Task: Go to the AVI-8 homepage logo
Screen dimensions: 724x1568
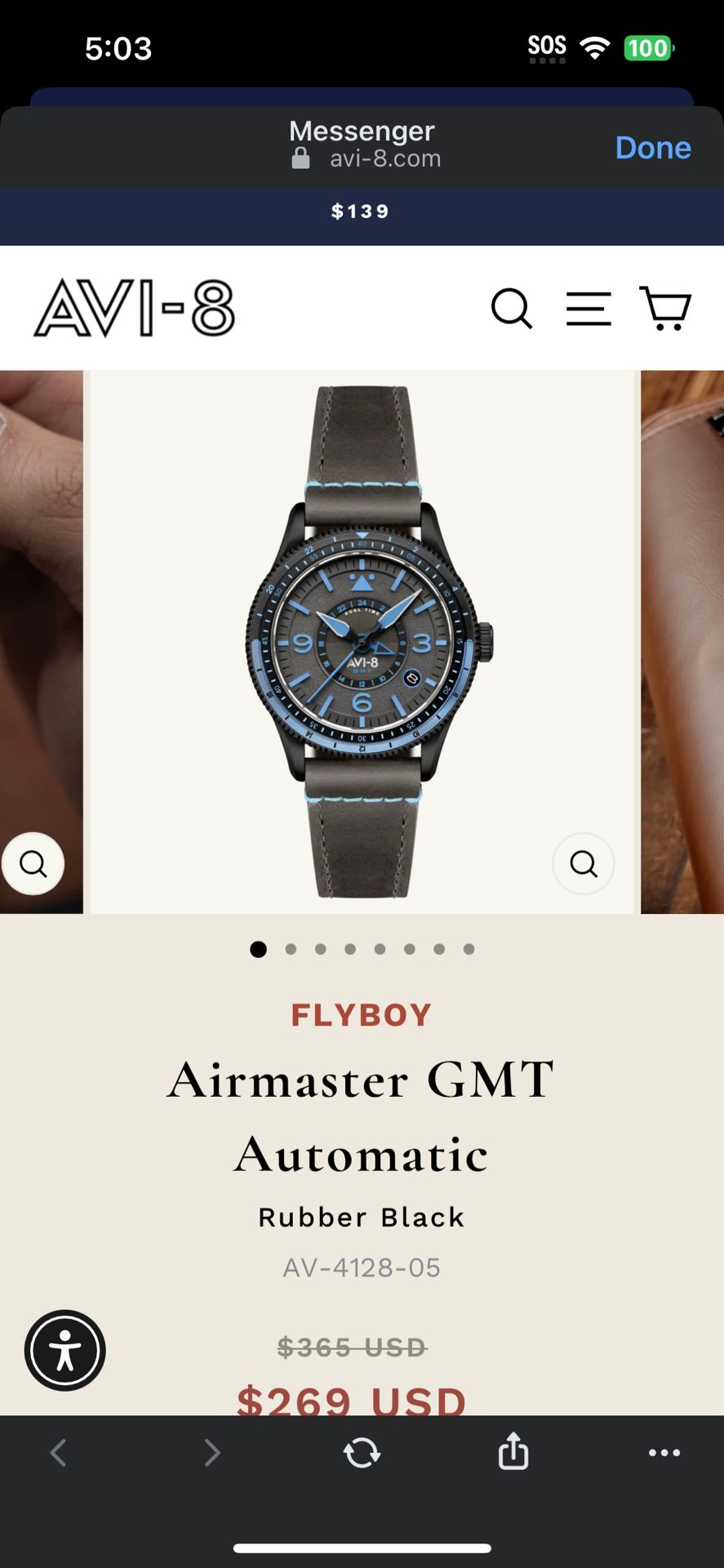Action: coord(135,309)
